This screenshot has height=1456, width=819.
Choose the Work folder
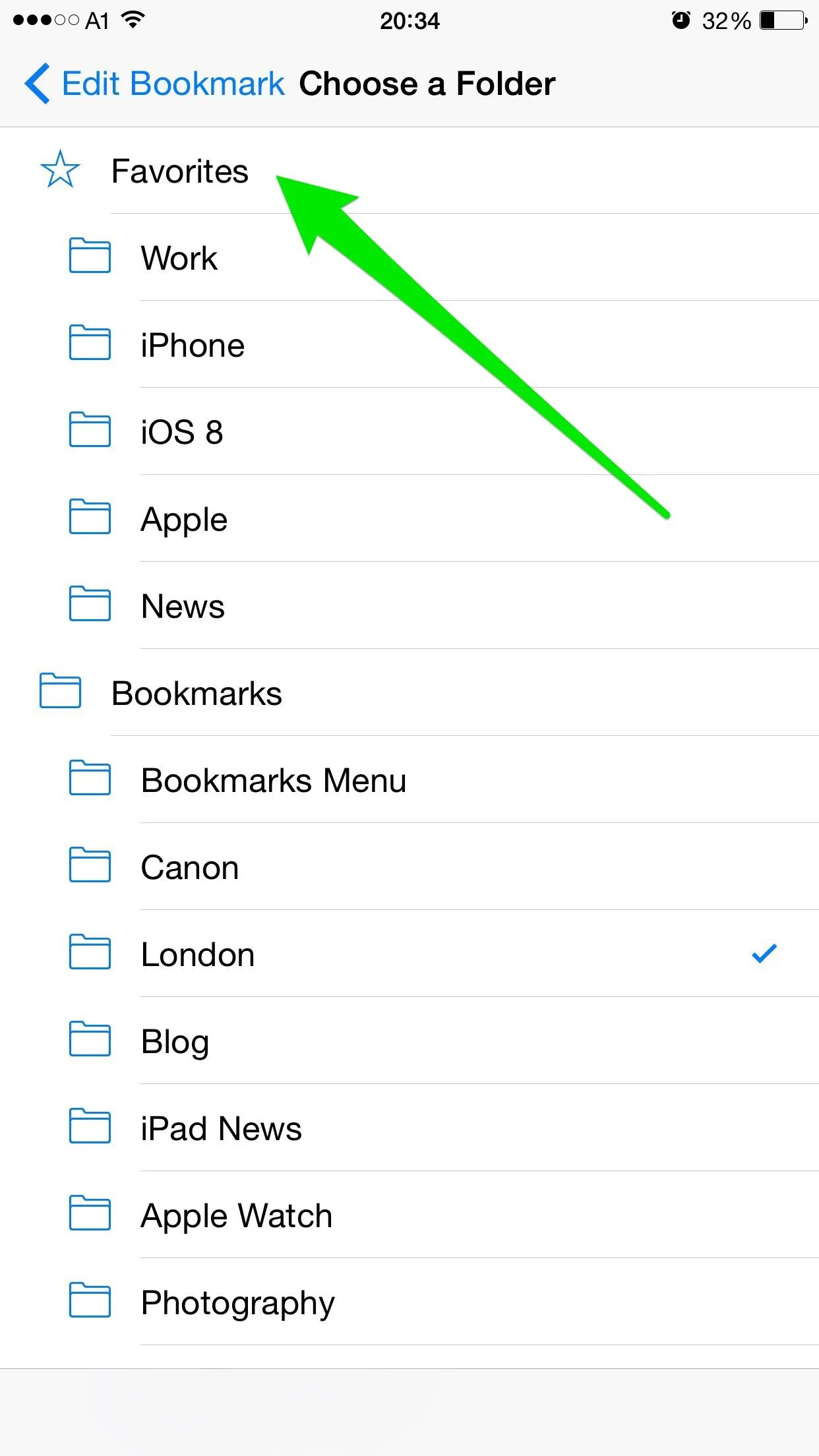[x=179, y=258]
